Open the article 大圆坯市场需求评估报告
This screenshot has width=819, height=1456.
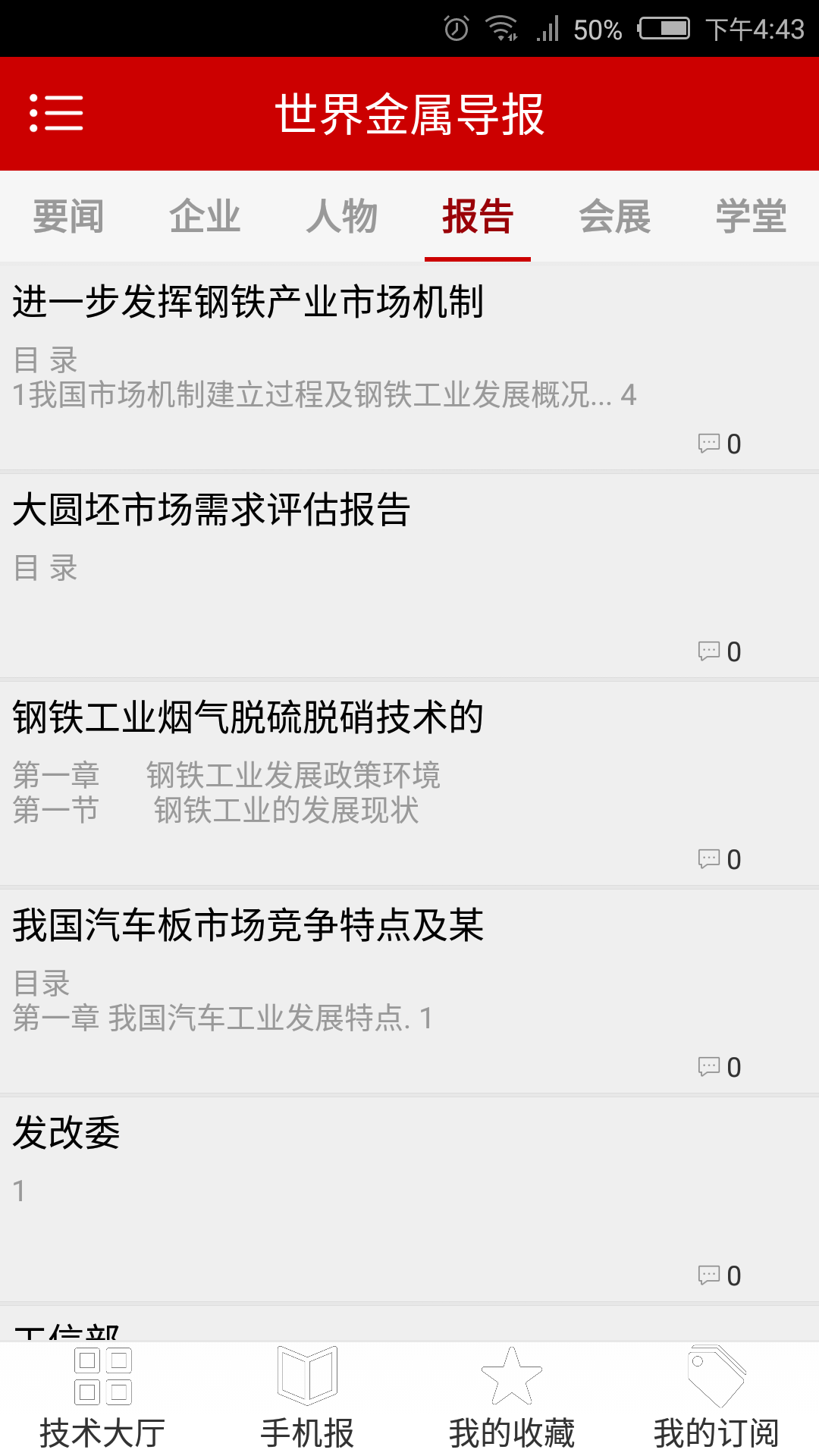(x=212, y=512)
